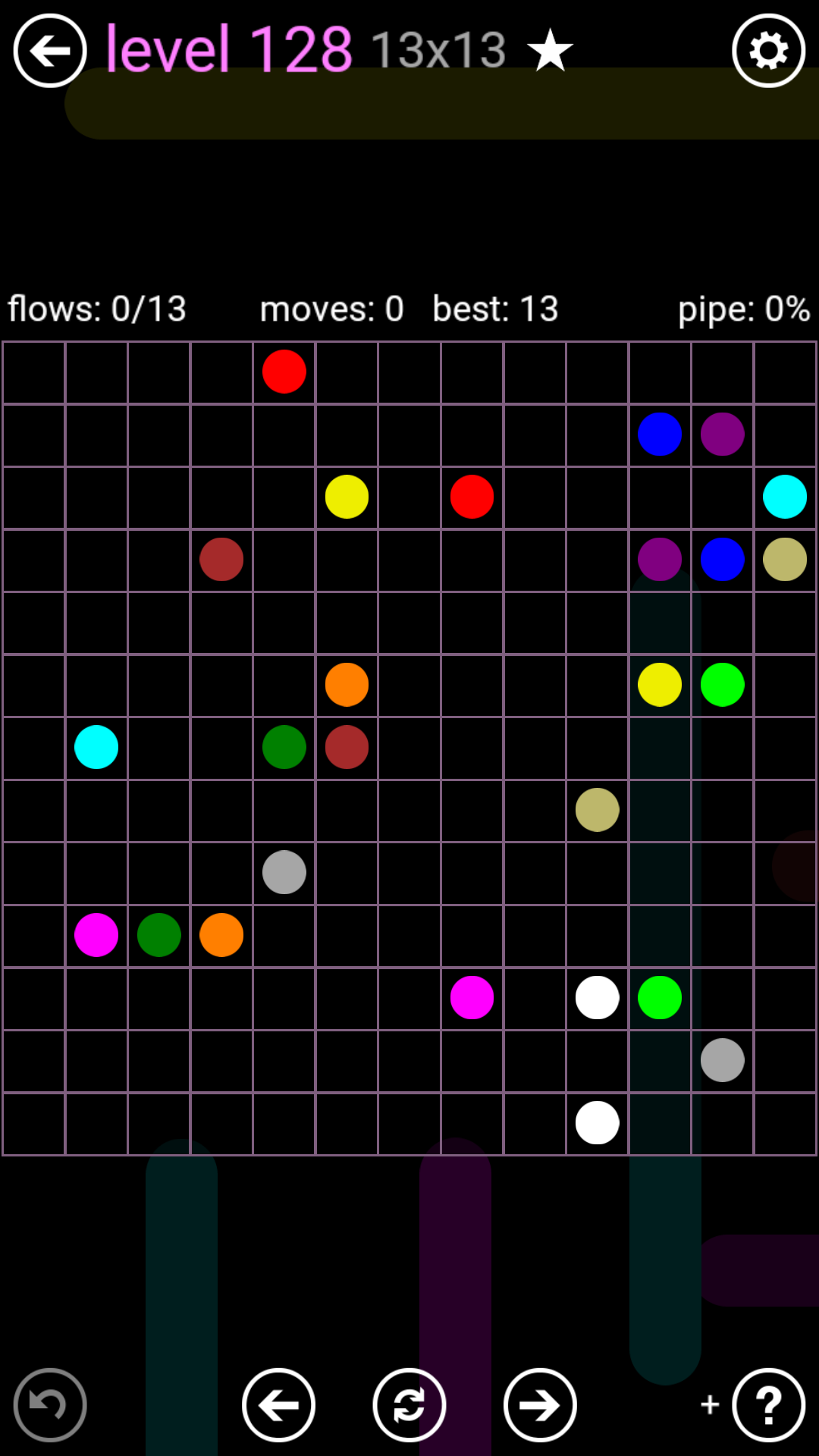Advance to the next level
Image resolution: width=819 pixels, height=1456 pixels.
[x=540, y=1405]
